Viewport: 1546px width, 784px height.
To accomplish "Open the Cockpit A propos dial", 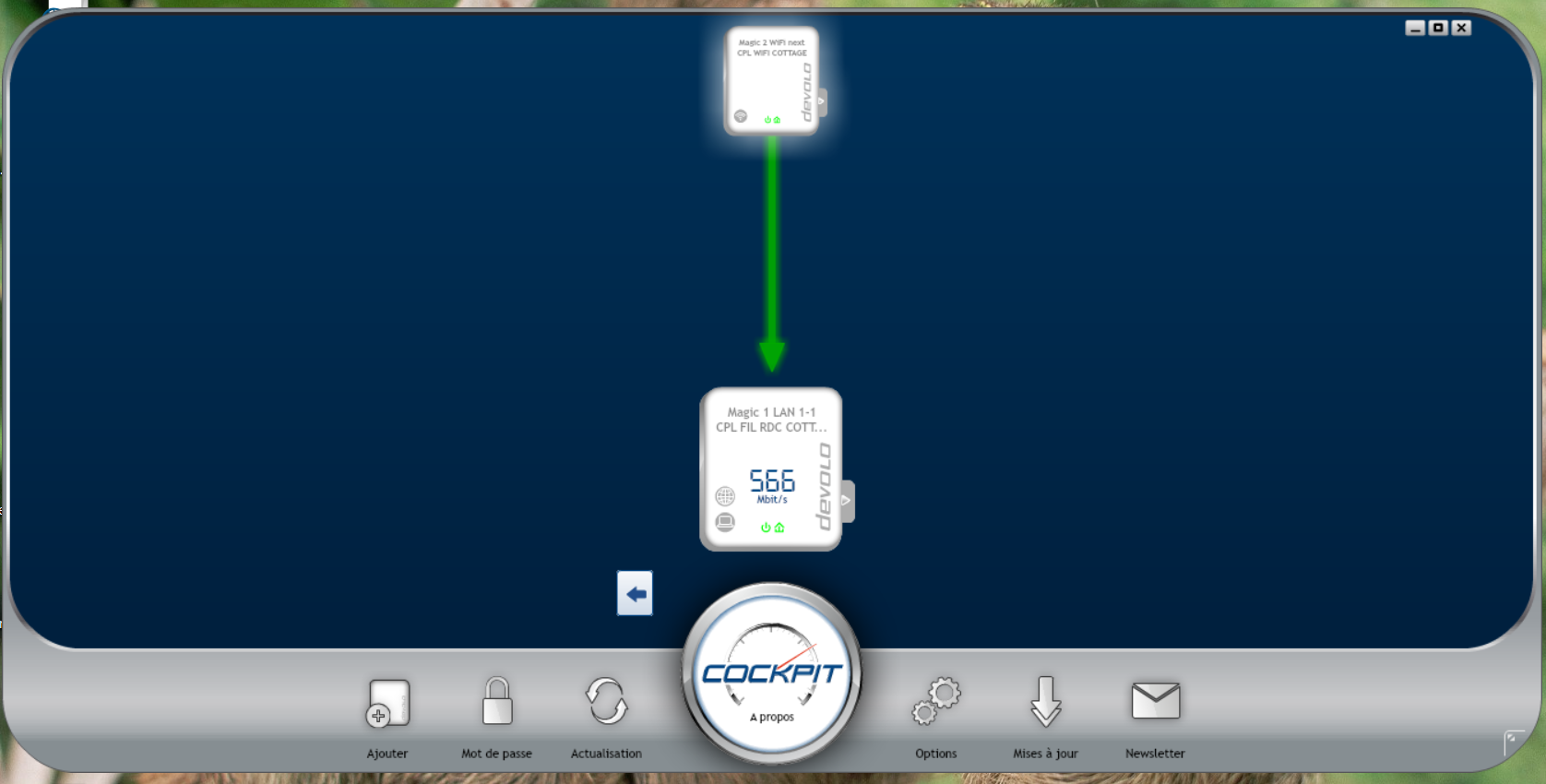I will coord(772,673).
